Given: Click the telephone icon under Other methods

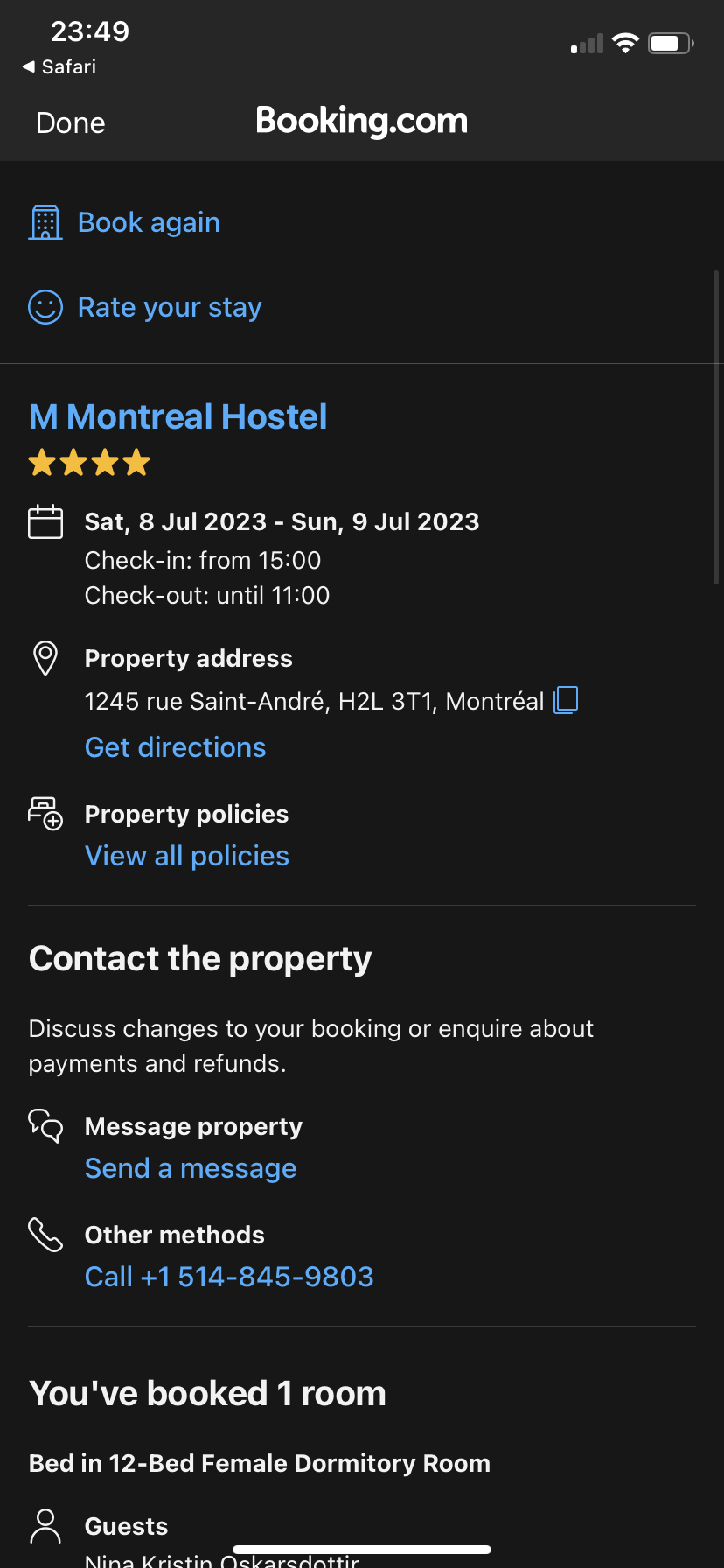Looking at the screenshot, I should [x=45, y=1235].
